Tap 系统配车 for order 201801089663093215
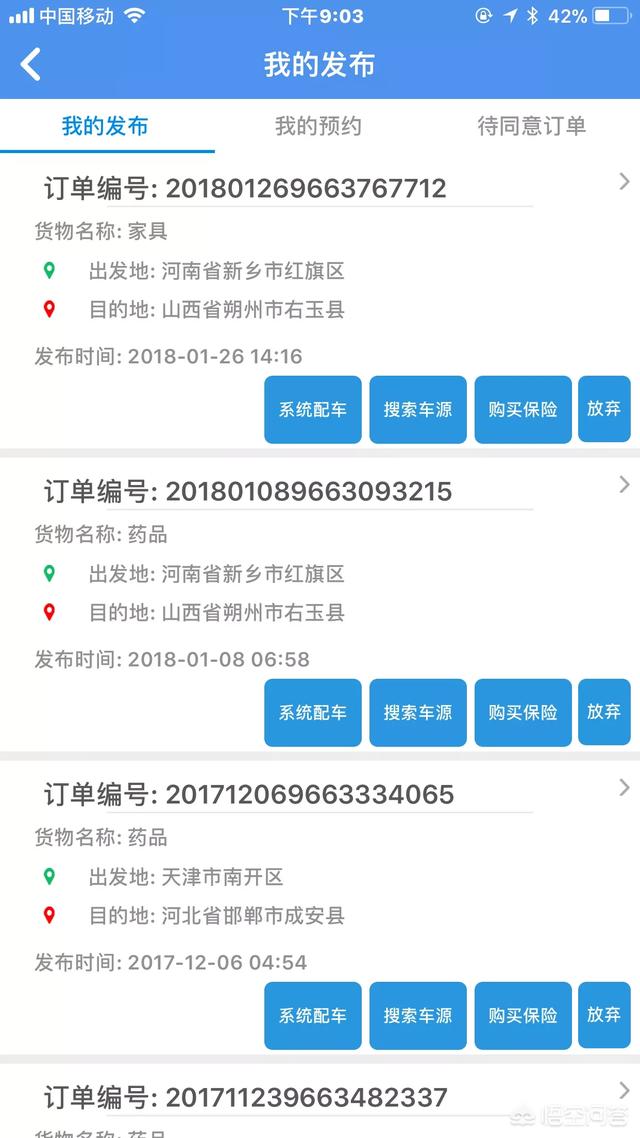This screenshot has width=640, height=1138. click(313, 713)
